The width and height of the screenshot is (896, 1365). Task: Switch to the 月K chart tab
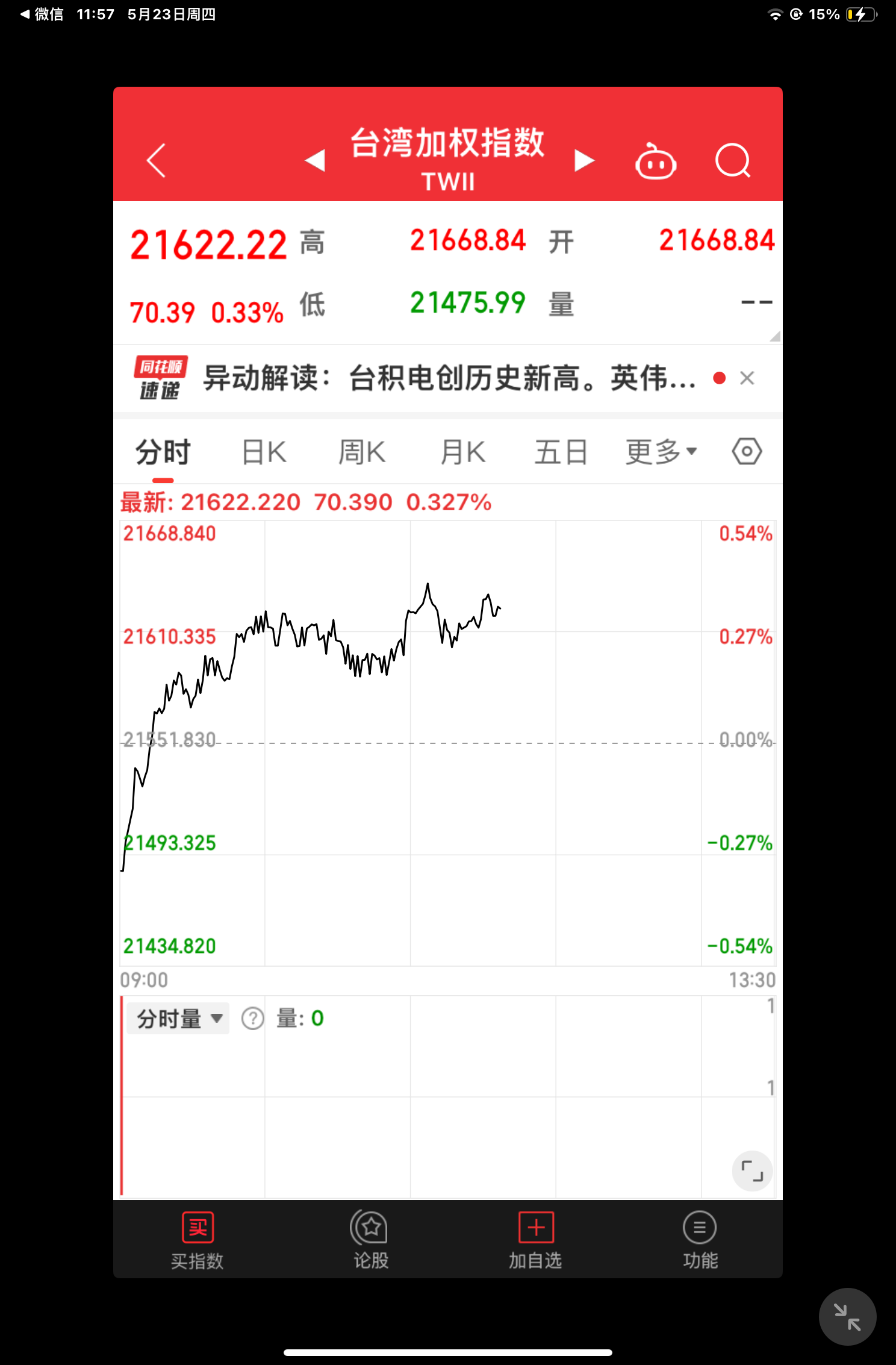462,452
